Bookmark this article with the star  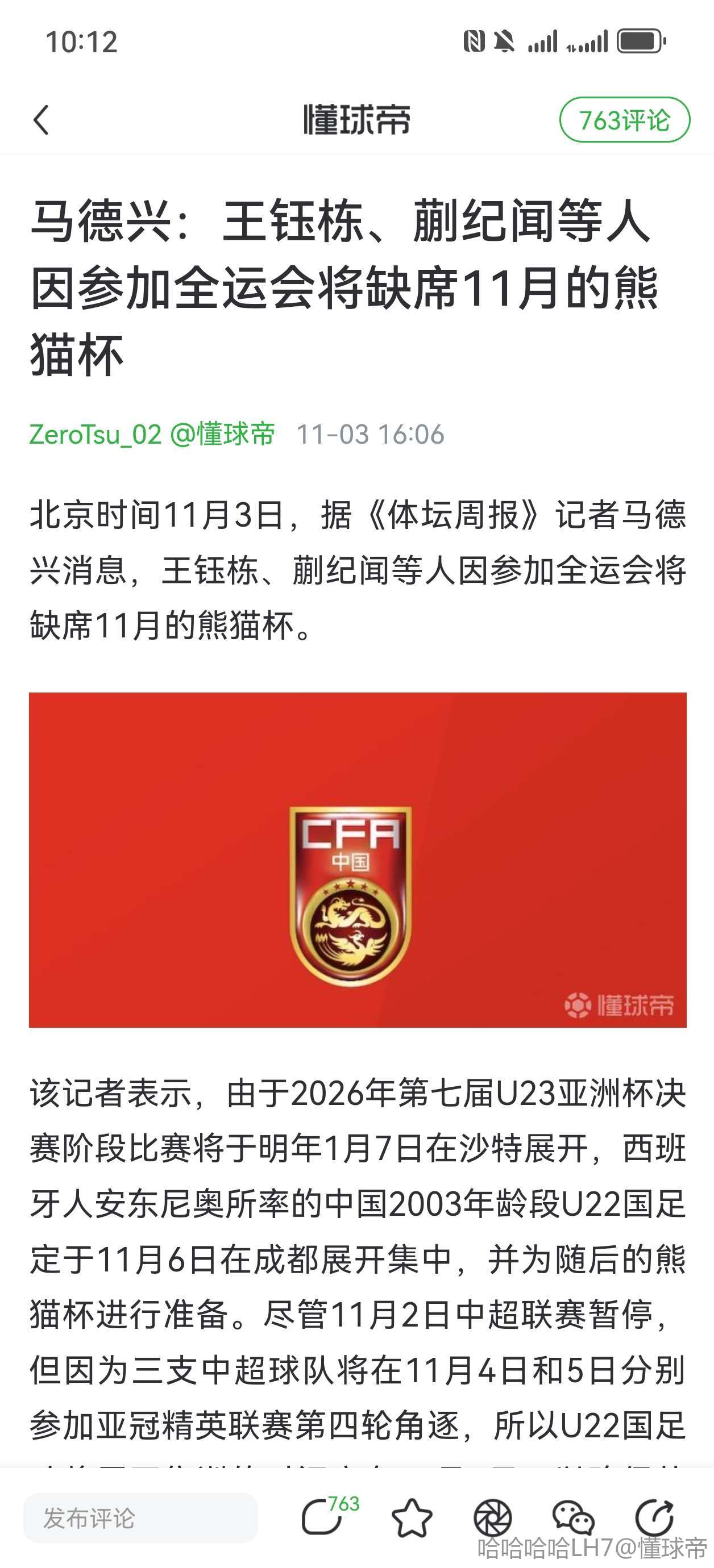(412, 1517)
